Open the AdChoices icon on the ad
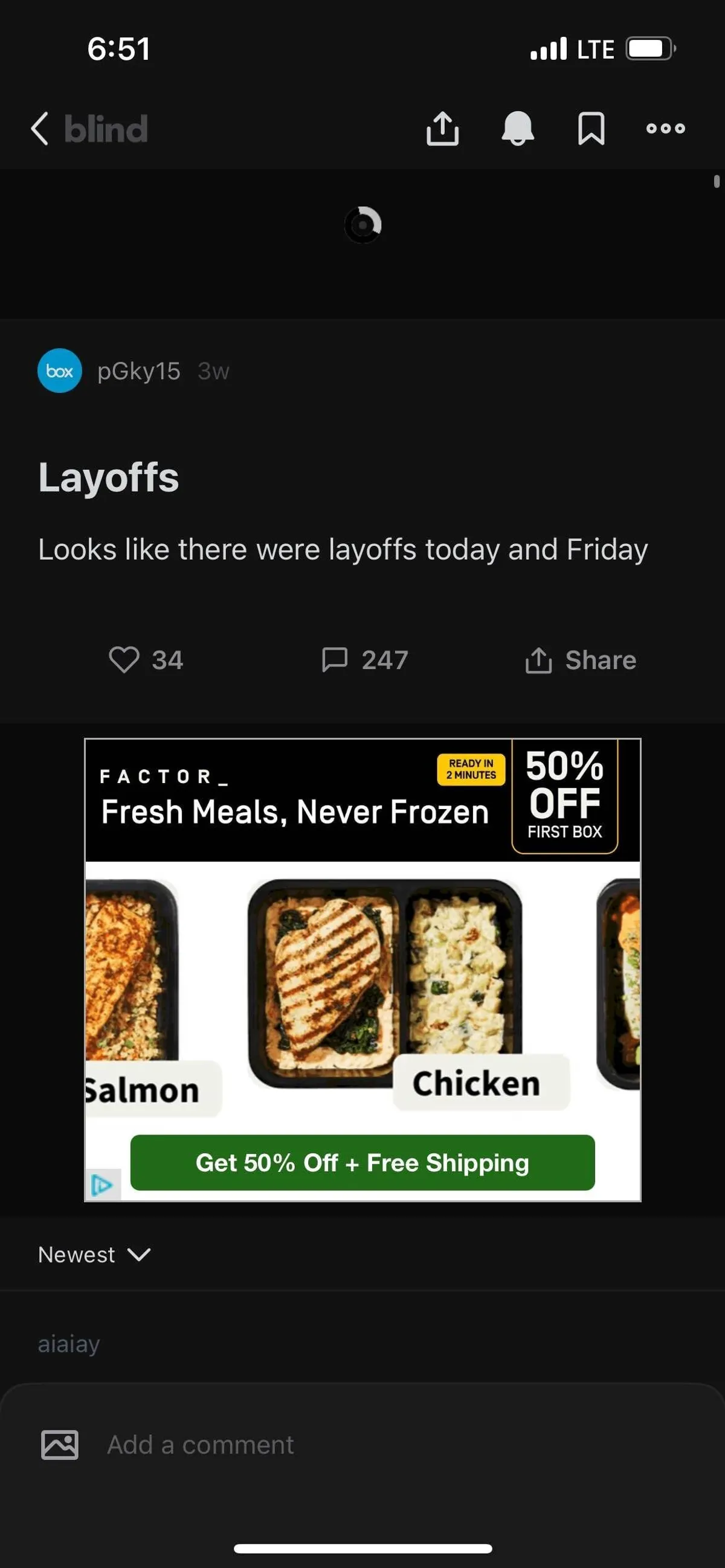 (101, 1185)
